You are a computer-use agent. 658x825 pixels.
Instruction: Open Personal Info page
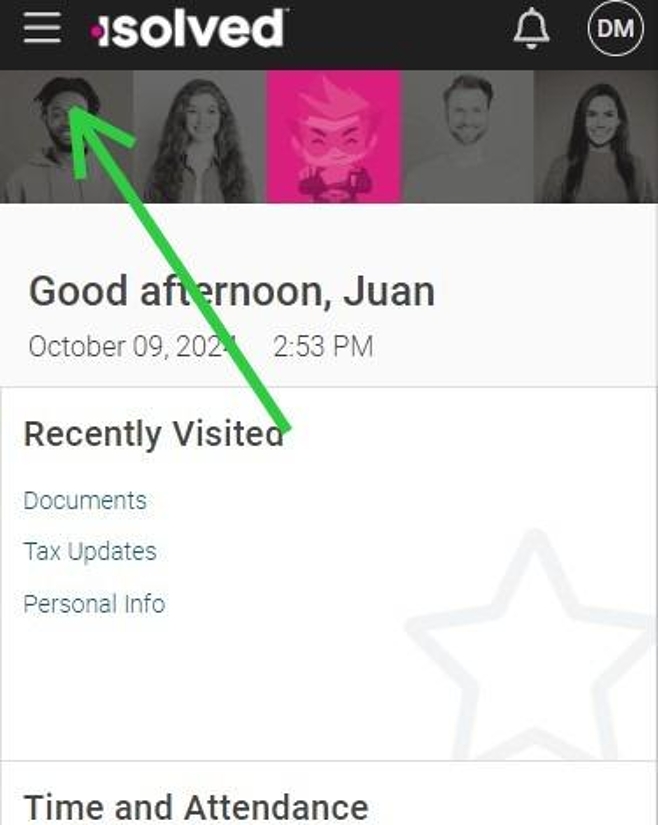pos(94,604)
